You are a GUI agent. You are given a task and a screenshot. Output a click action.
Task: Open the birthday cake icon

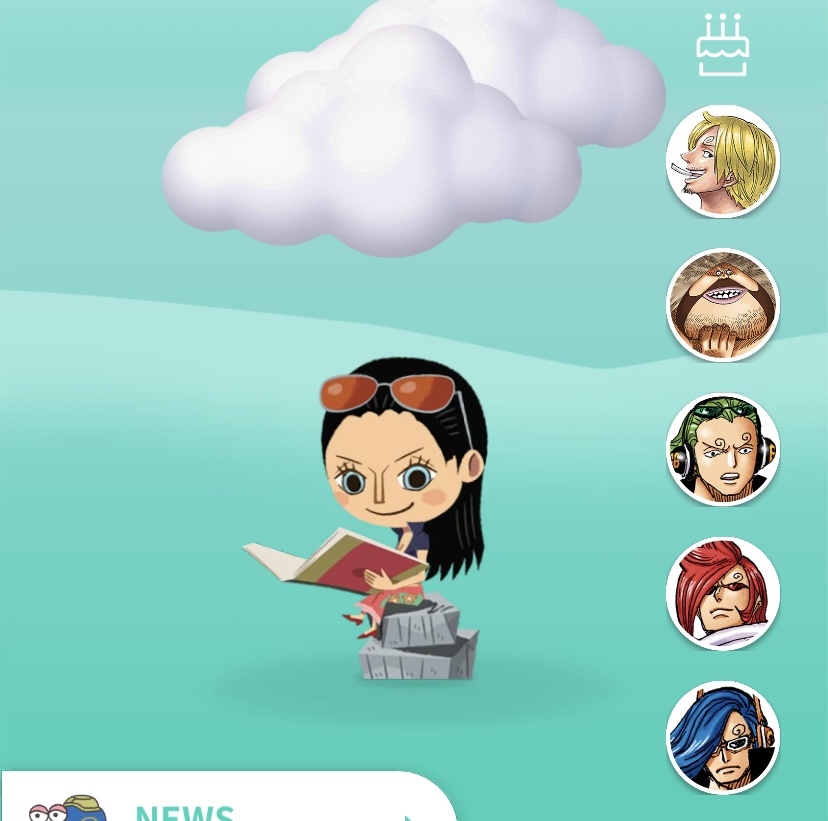click(x=722, y=45)
